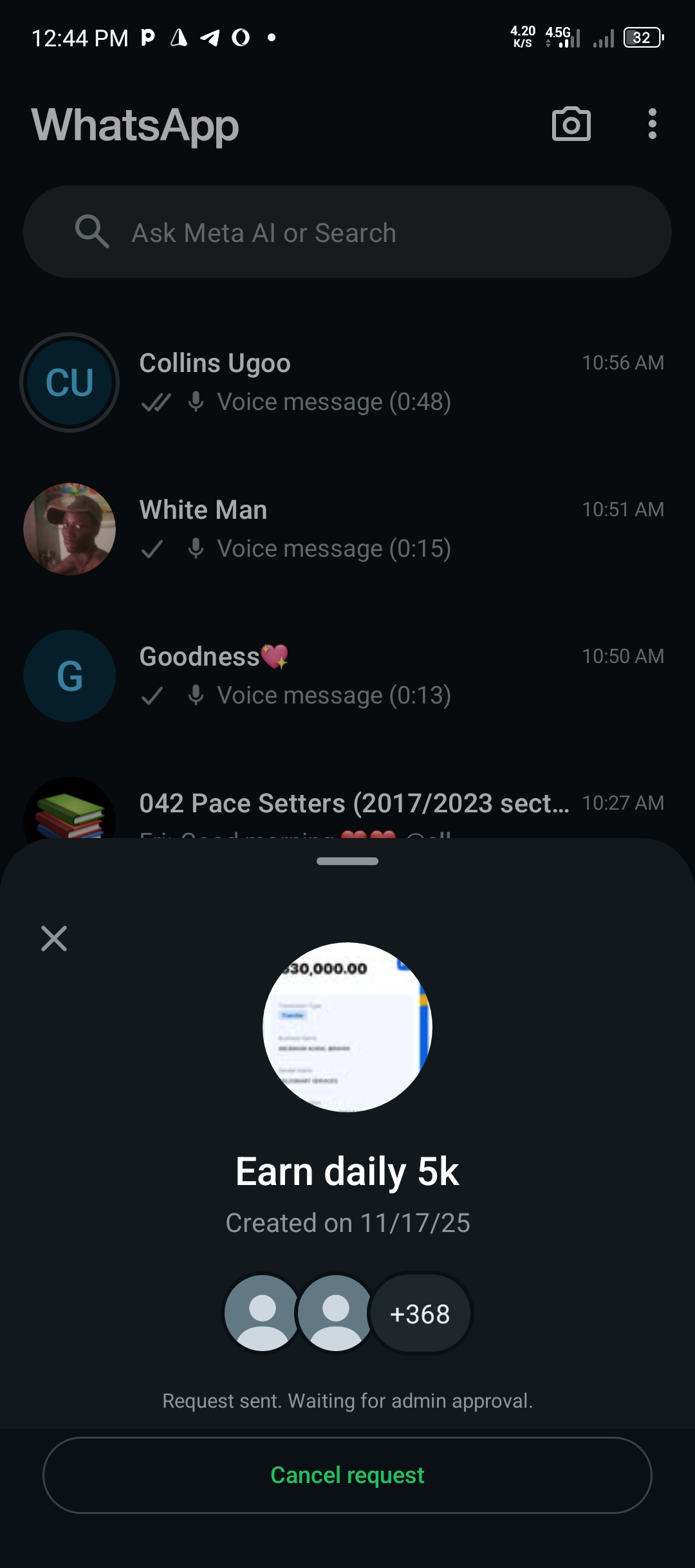View White Man's profile photo

coord(69,529)
